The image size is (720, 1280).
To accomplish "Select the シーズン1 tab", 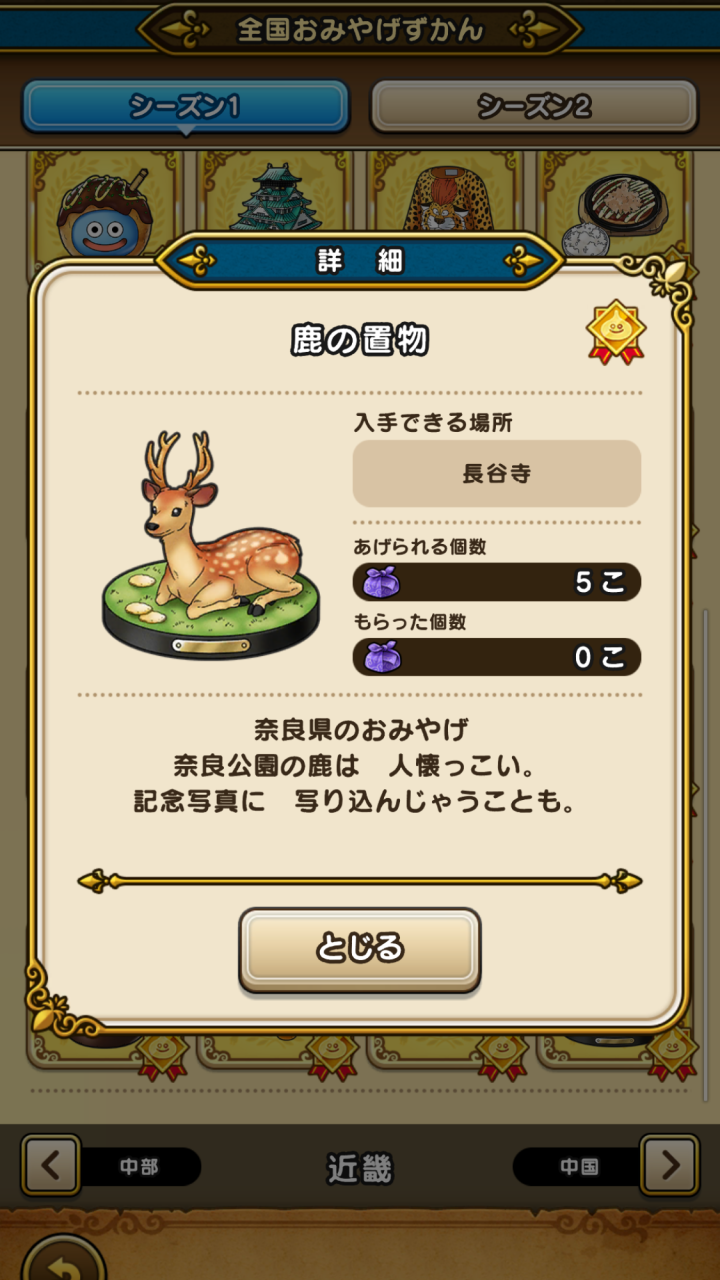I will click(x=186, y=106).
